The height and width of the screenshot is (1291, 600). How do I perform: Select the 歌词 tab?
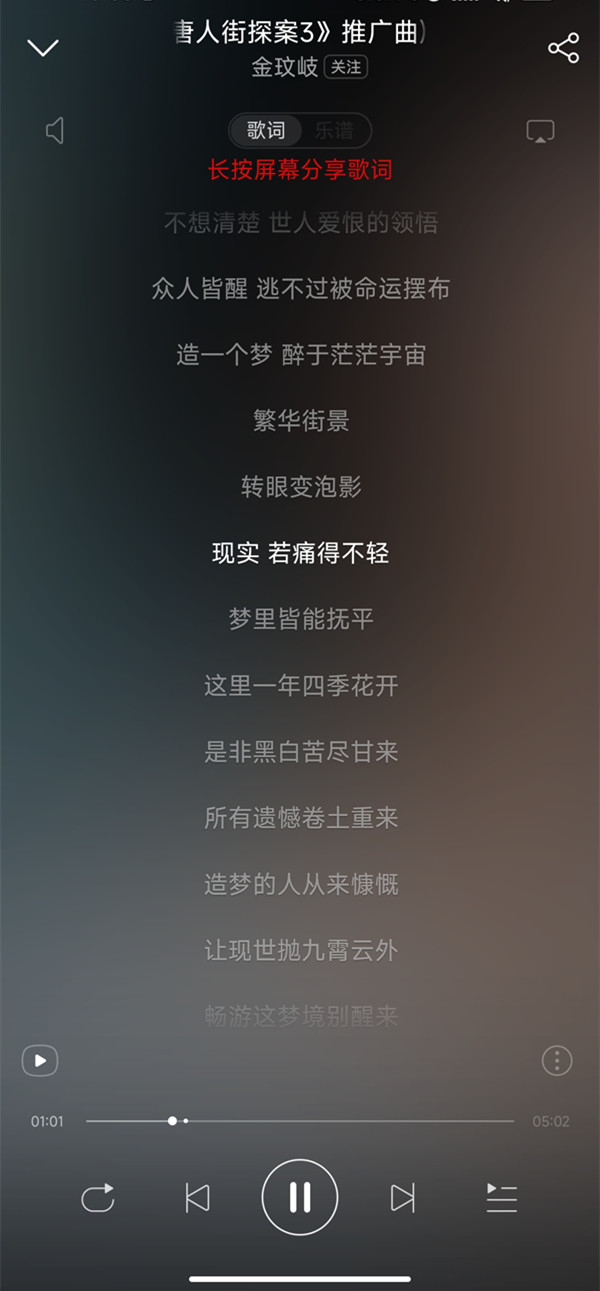tap(266, 130)
